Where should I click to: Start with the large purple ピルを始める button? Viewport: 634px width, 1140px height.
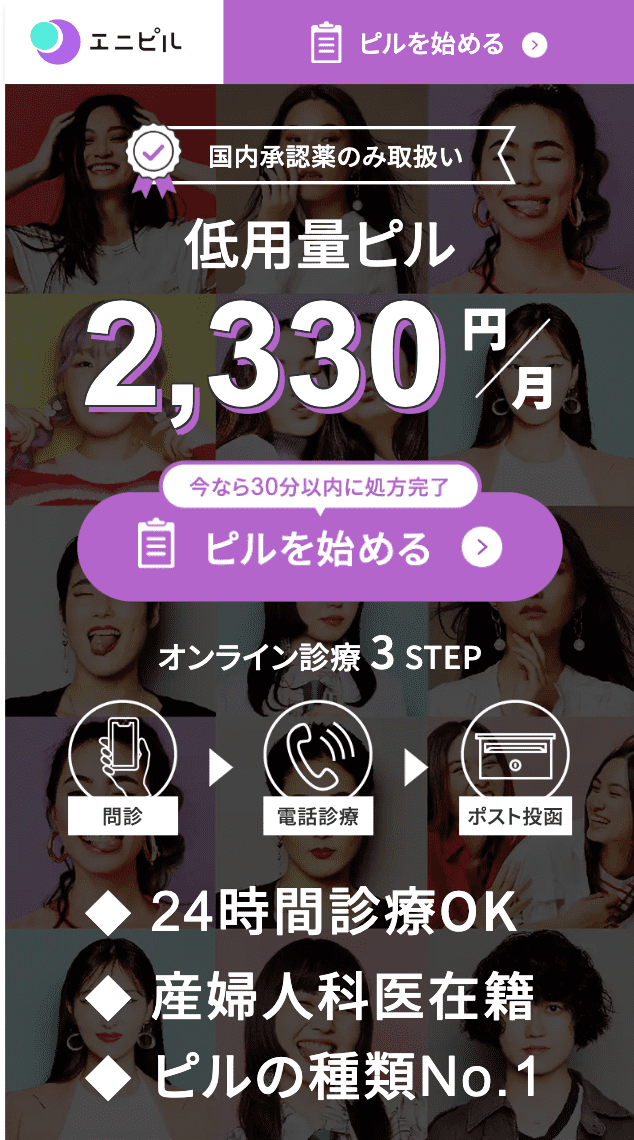319,548
